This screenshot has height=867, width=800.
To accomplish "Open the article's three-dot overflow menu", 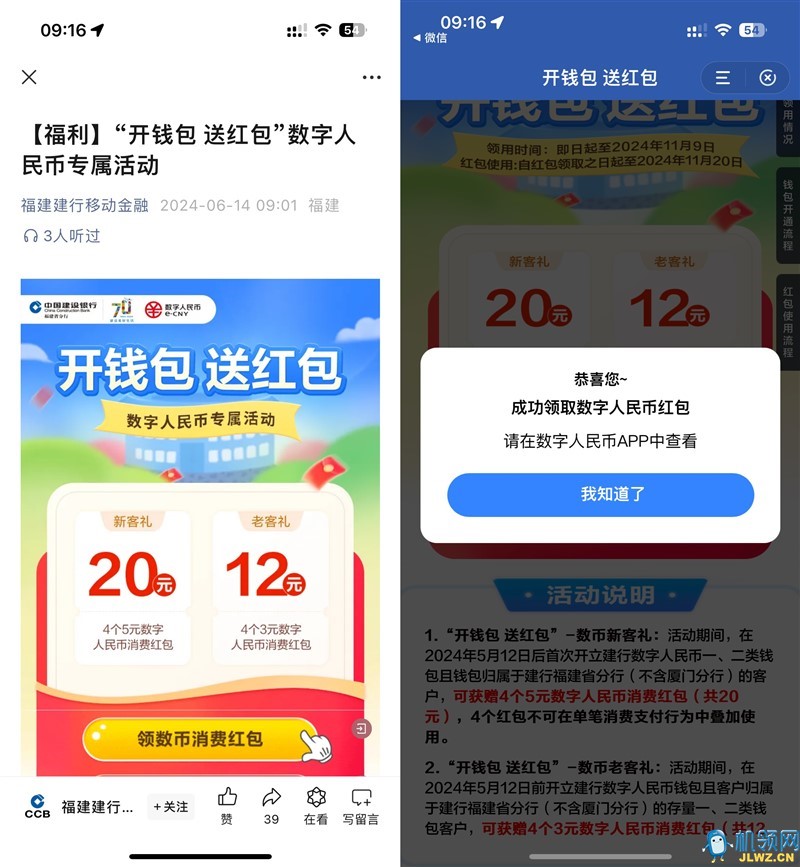I will [371, 77].
